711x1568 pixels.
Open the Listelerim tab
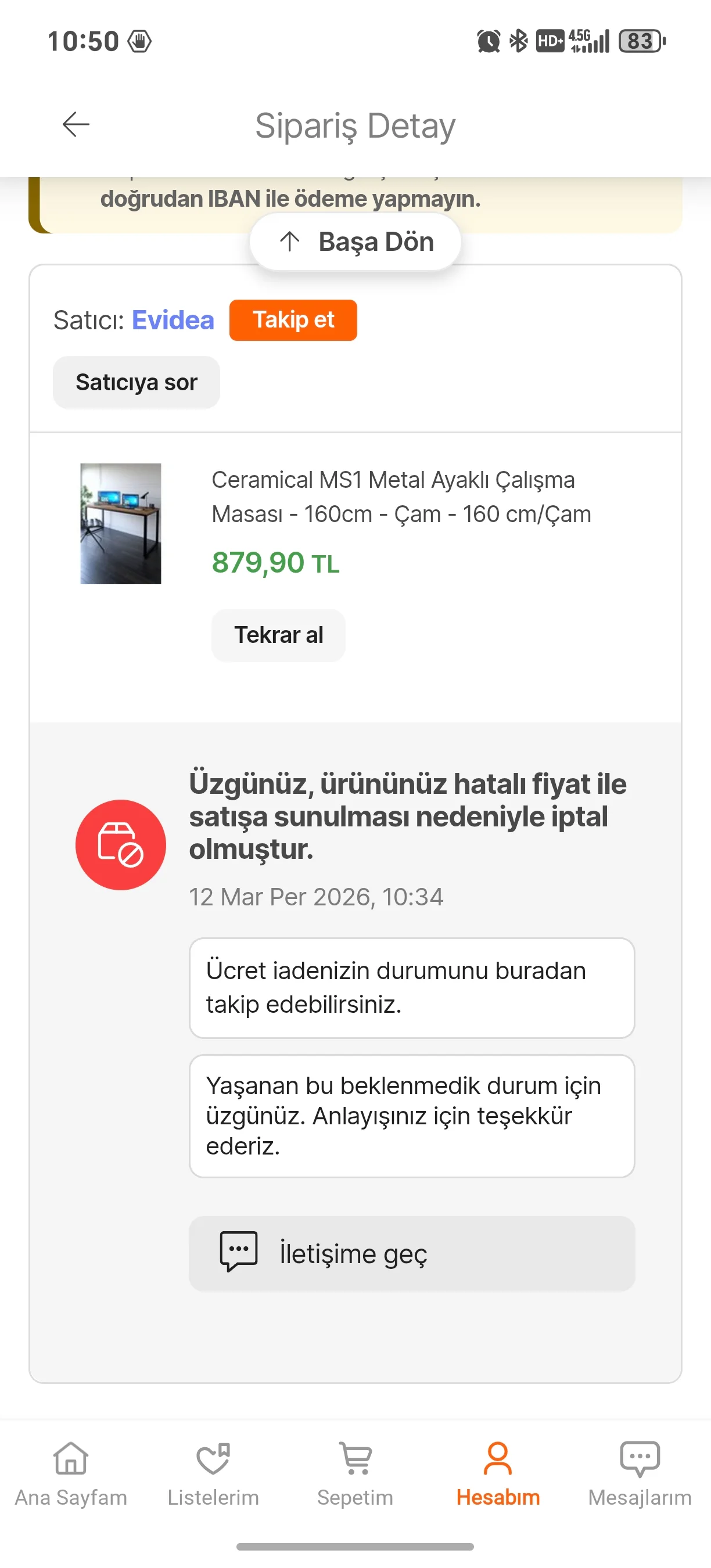(213, 1473)
